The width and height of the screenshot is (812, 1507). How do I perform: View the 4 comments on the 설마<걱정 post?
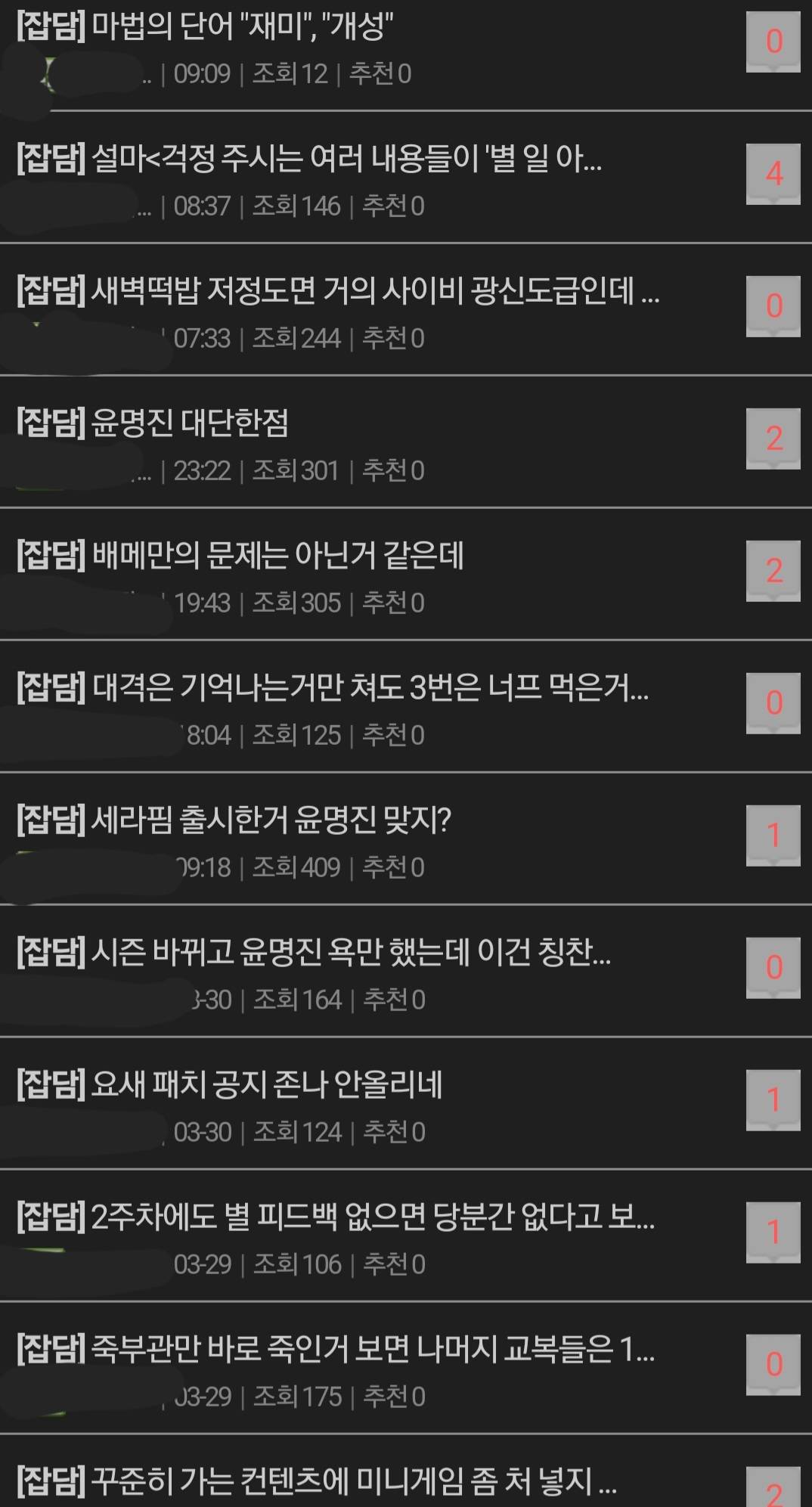[x=773, y=174]
